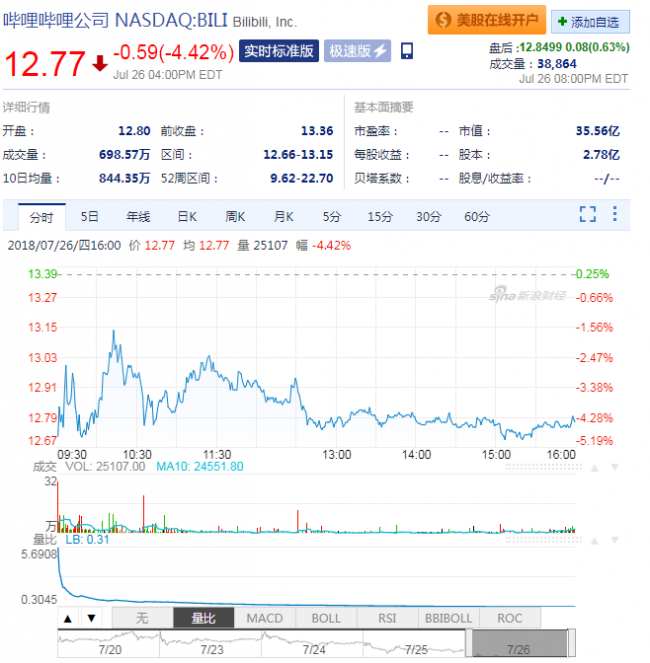Viewport: 650px width, 663px height.
Task: Add stock via 添加自选 button
Action: tap(590, 21)
